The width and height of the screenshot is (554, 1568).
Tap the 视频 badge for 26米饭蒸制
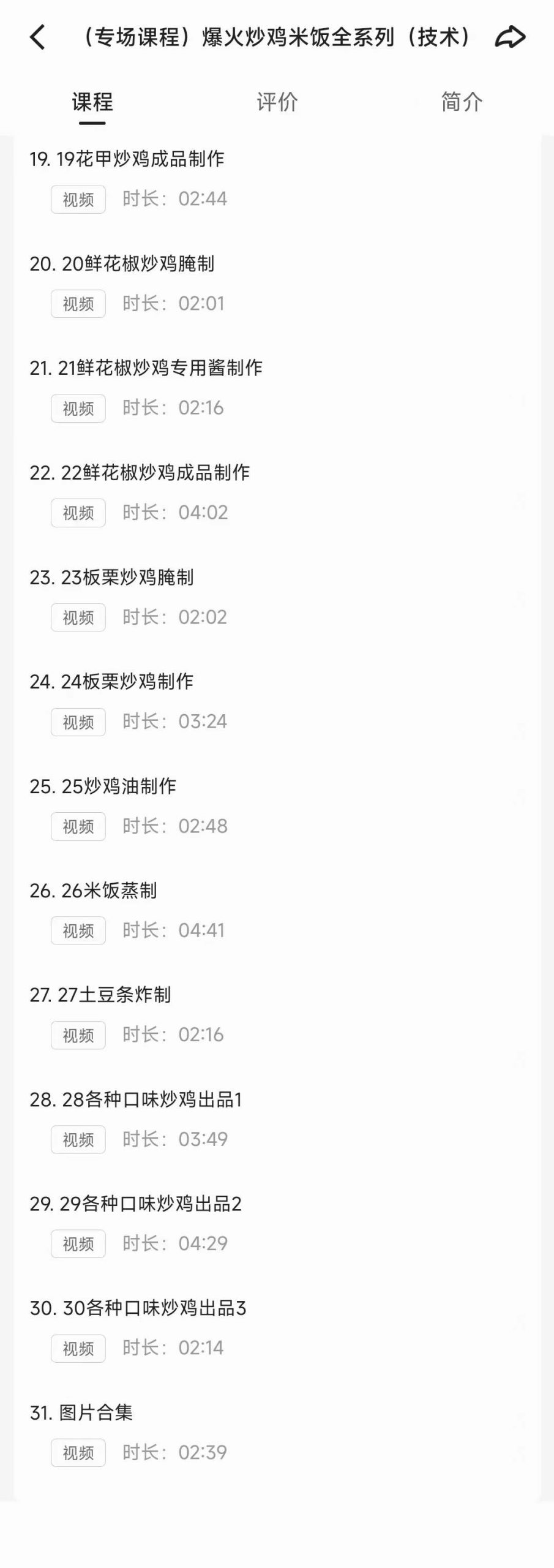78,930
